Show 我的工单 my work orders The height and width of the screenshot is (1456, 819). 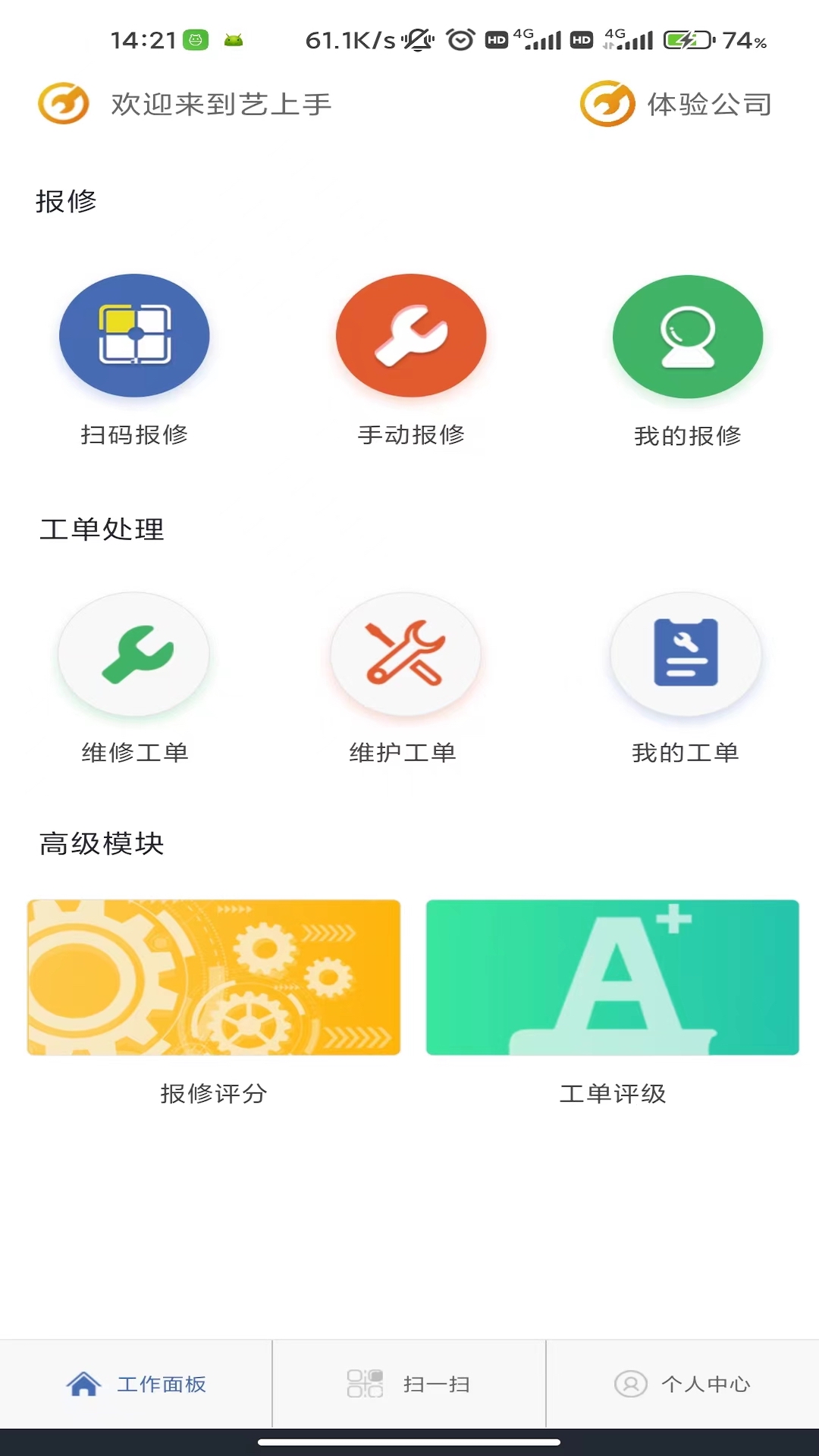686,654
